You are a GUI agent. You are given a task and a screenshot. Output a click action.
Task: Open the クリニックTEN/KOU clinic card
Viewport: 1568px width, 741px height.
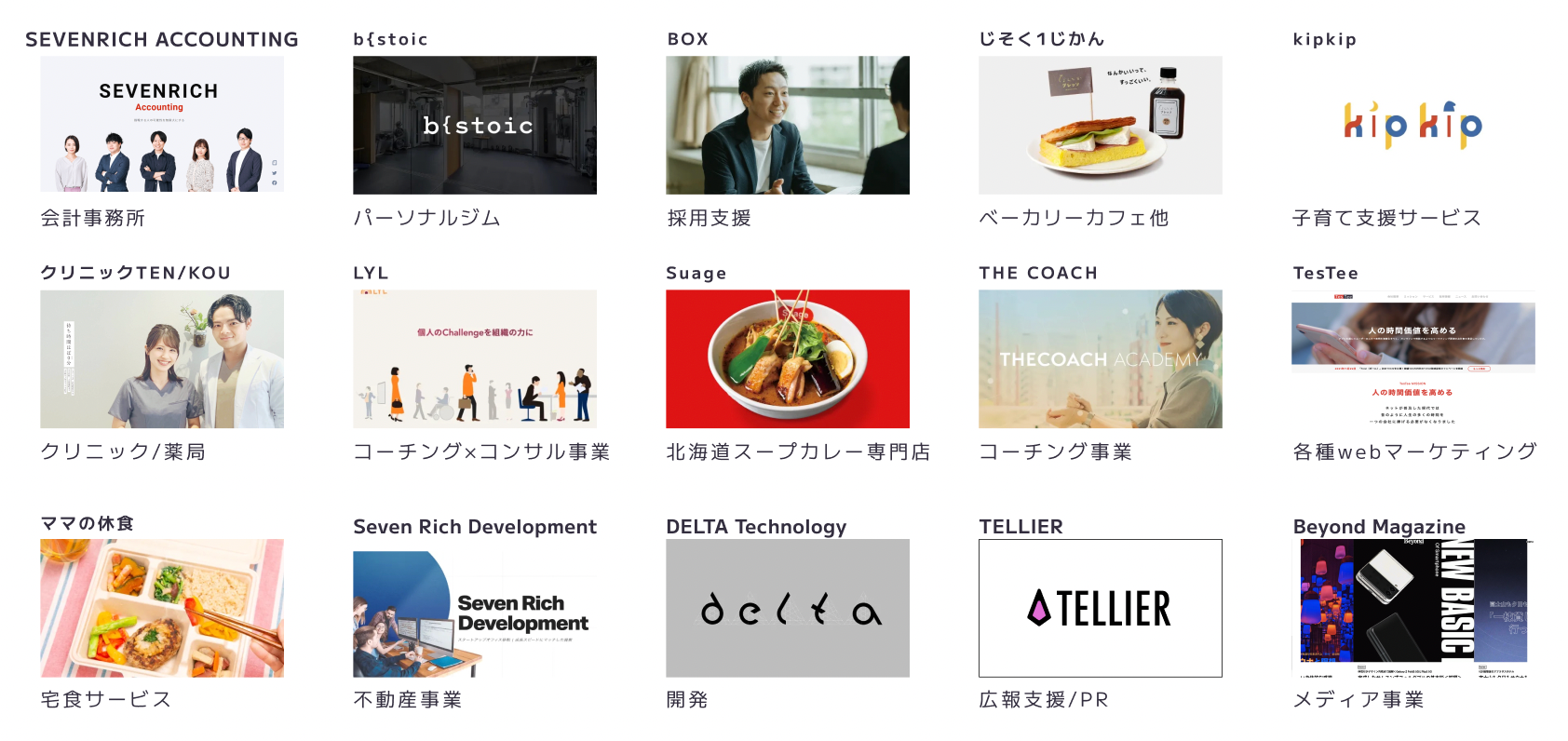click(162, 359)
